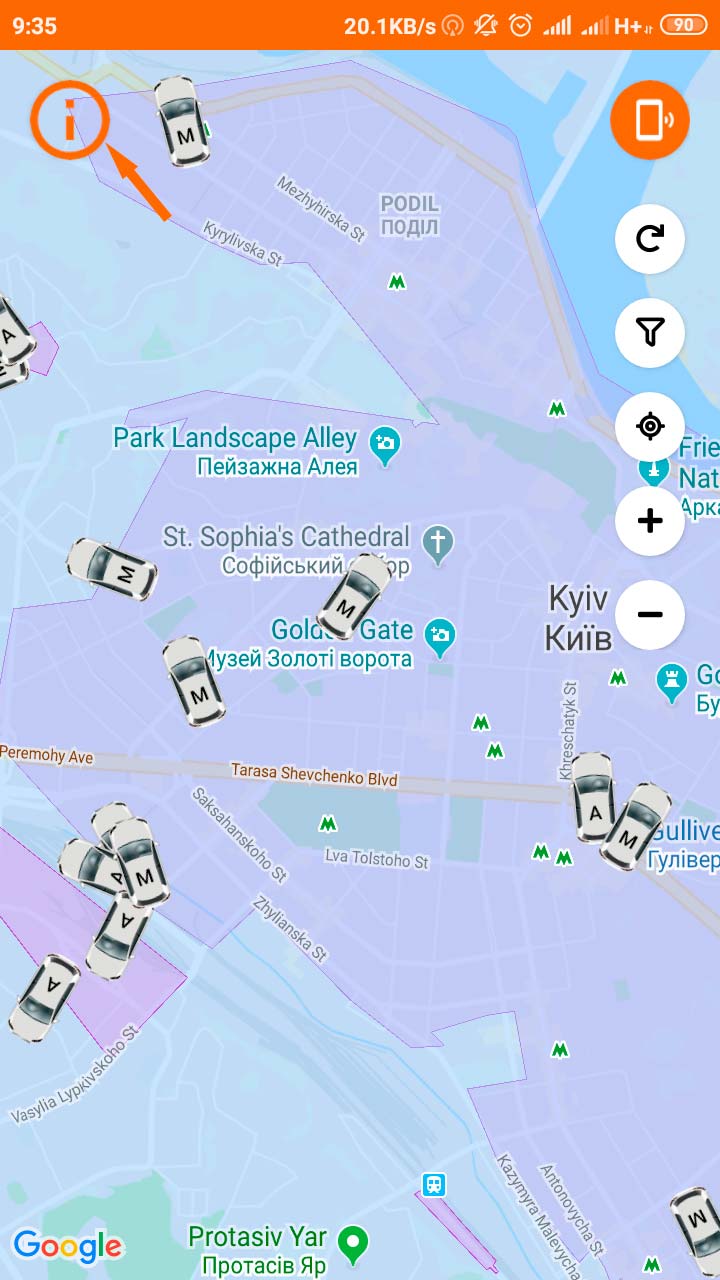The height and width of the screenshot is (1280, 720).
Task: Zoom in on the map
Action: [x=650, y=521]
